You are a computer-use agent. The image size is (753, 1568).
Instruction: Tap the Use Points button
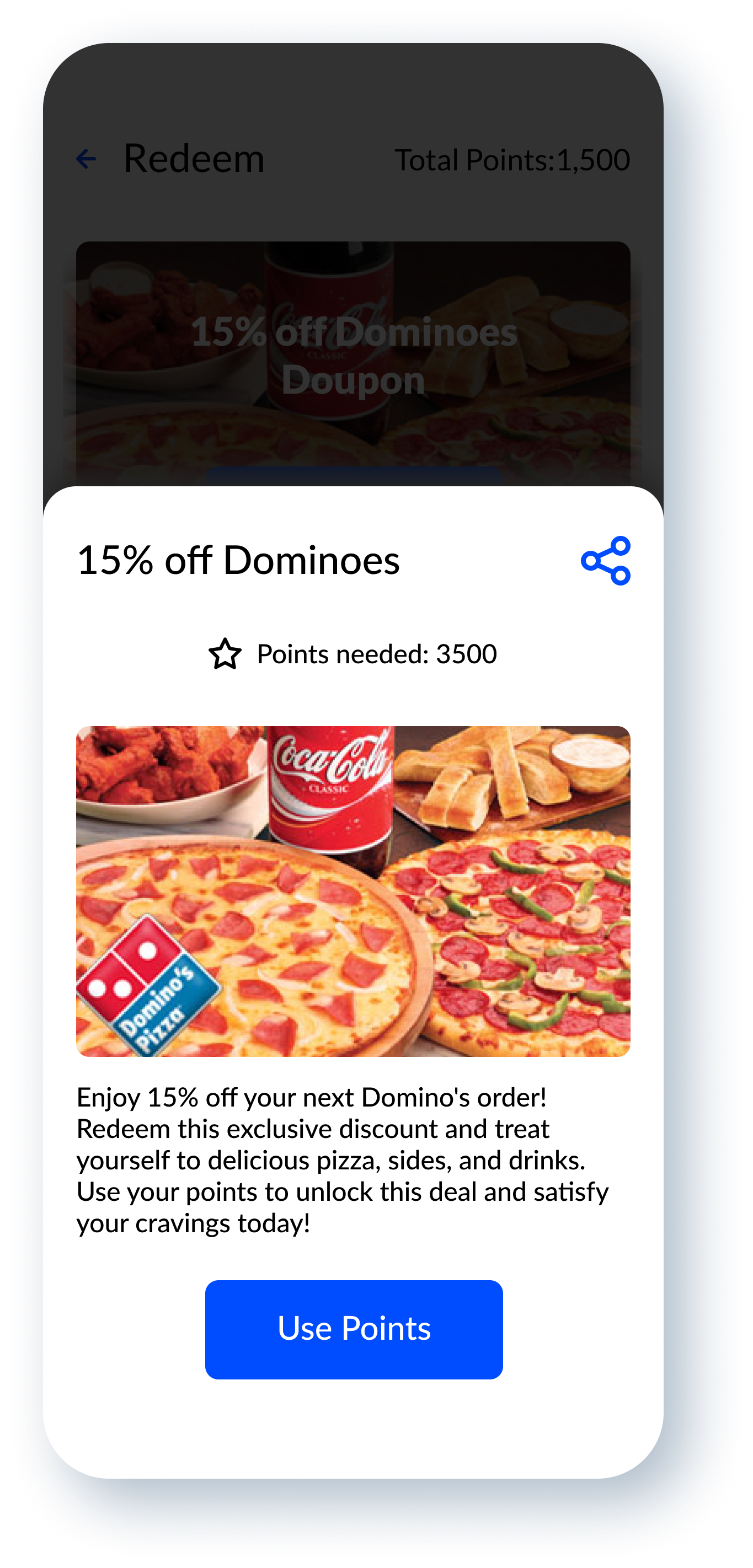tap(354, 1329)
